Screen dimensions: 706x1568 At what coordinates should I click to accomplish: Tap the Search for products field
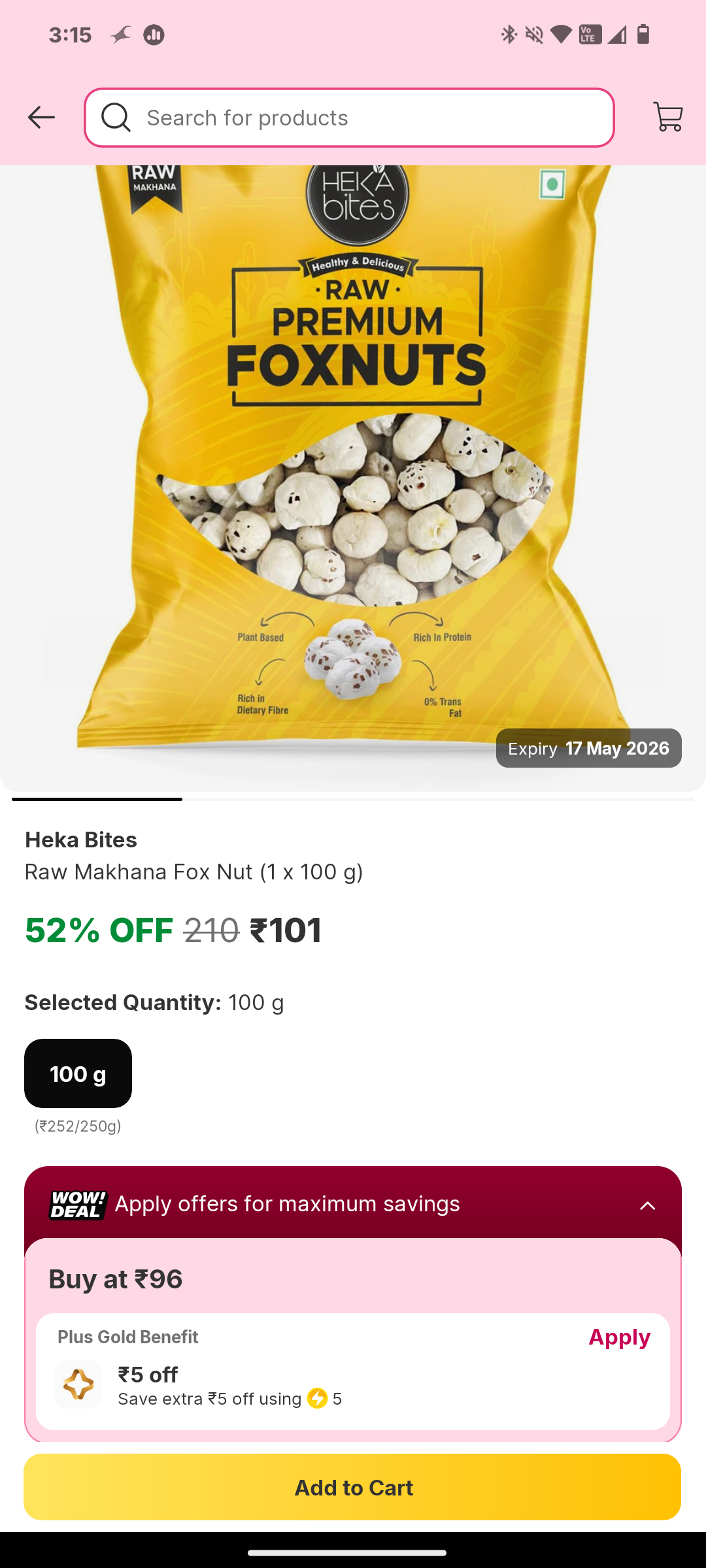point(349,118)
